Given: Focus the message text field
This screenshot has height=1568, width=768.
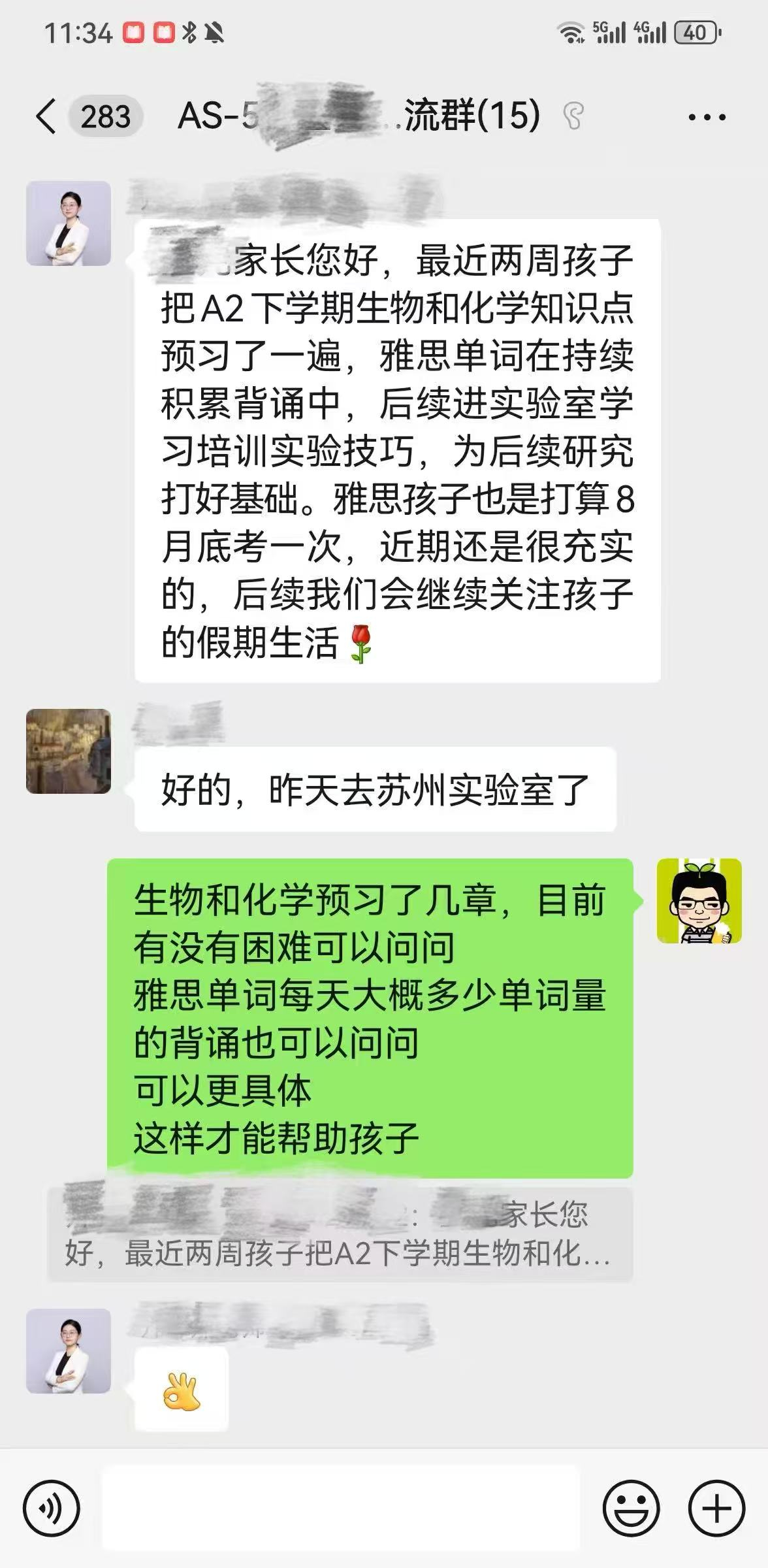Looking at the screenshot, I should (341, 1508).
